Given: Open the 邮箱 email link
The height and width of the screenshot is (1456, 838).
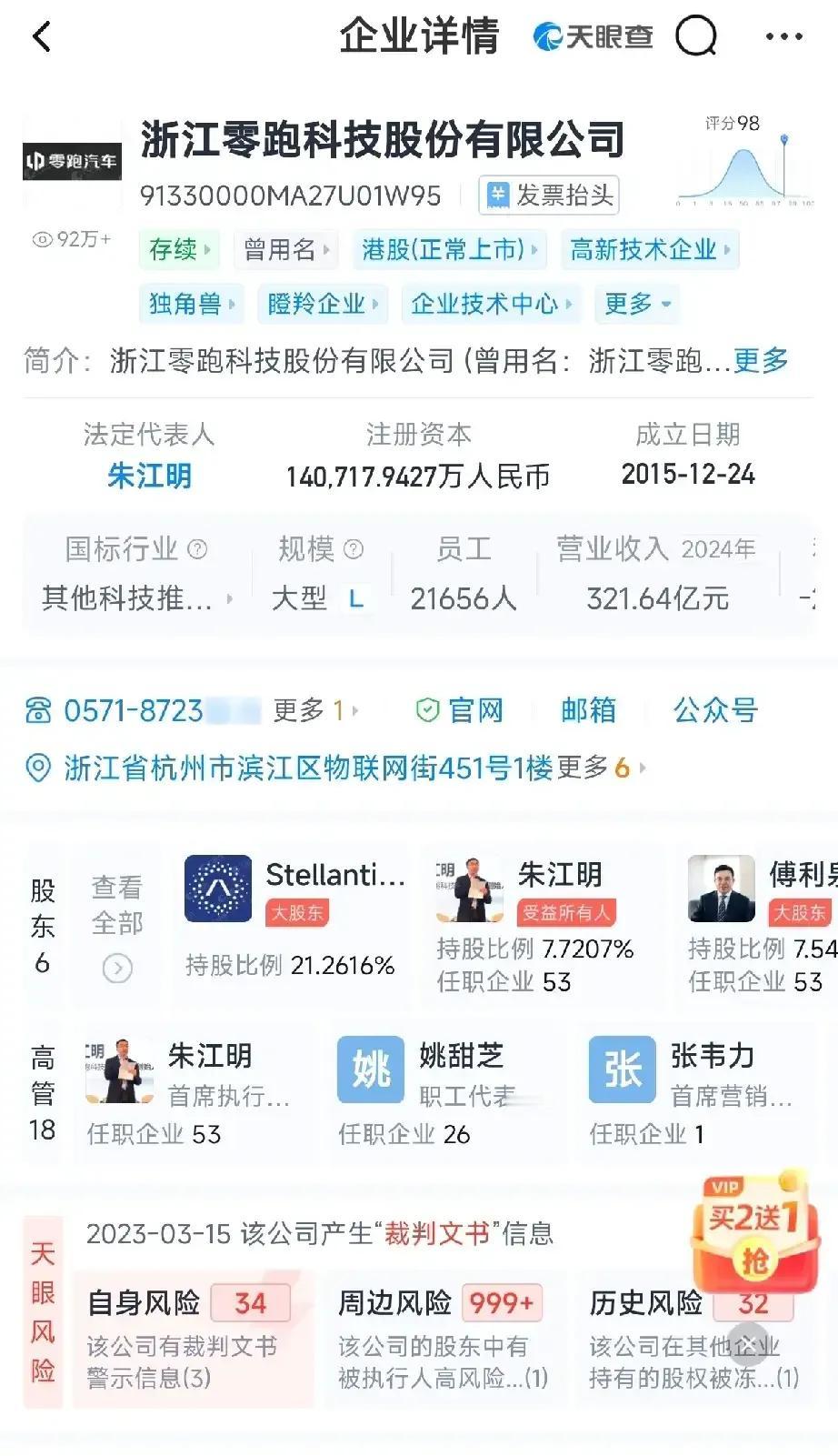Looking at the screenshot, I should click(587, 710).
